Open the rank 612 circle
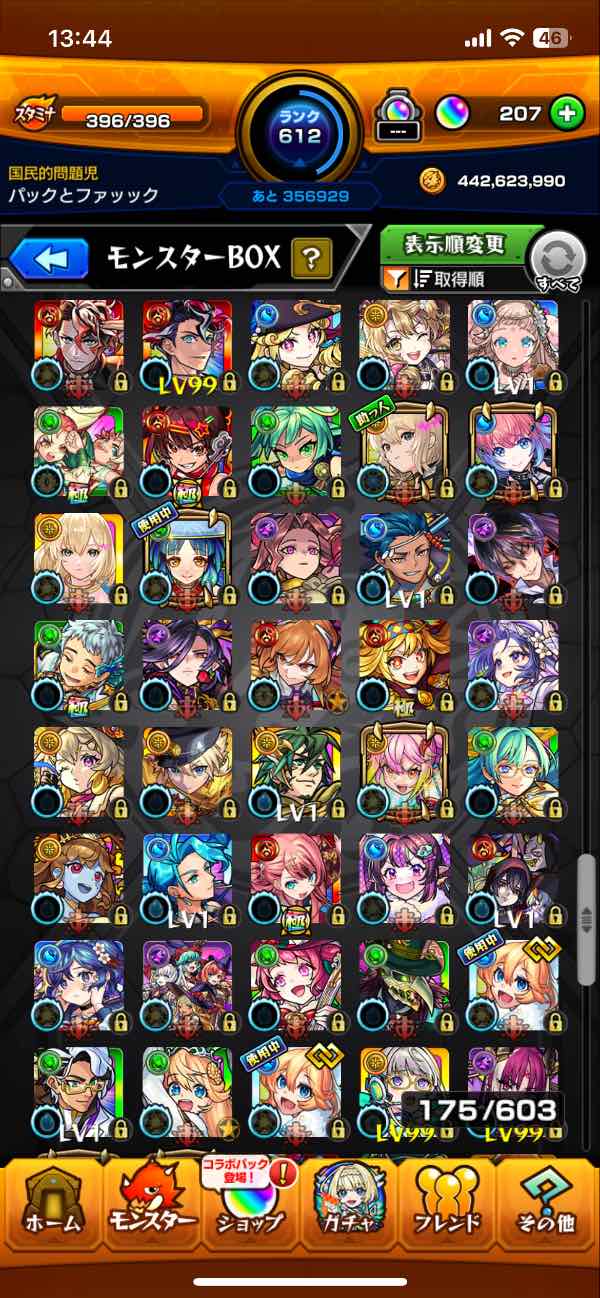600x1298 pixels. pos(299,126)
